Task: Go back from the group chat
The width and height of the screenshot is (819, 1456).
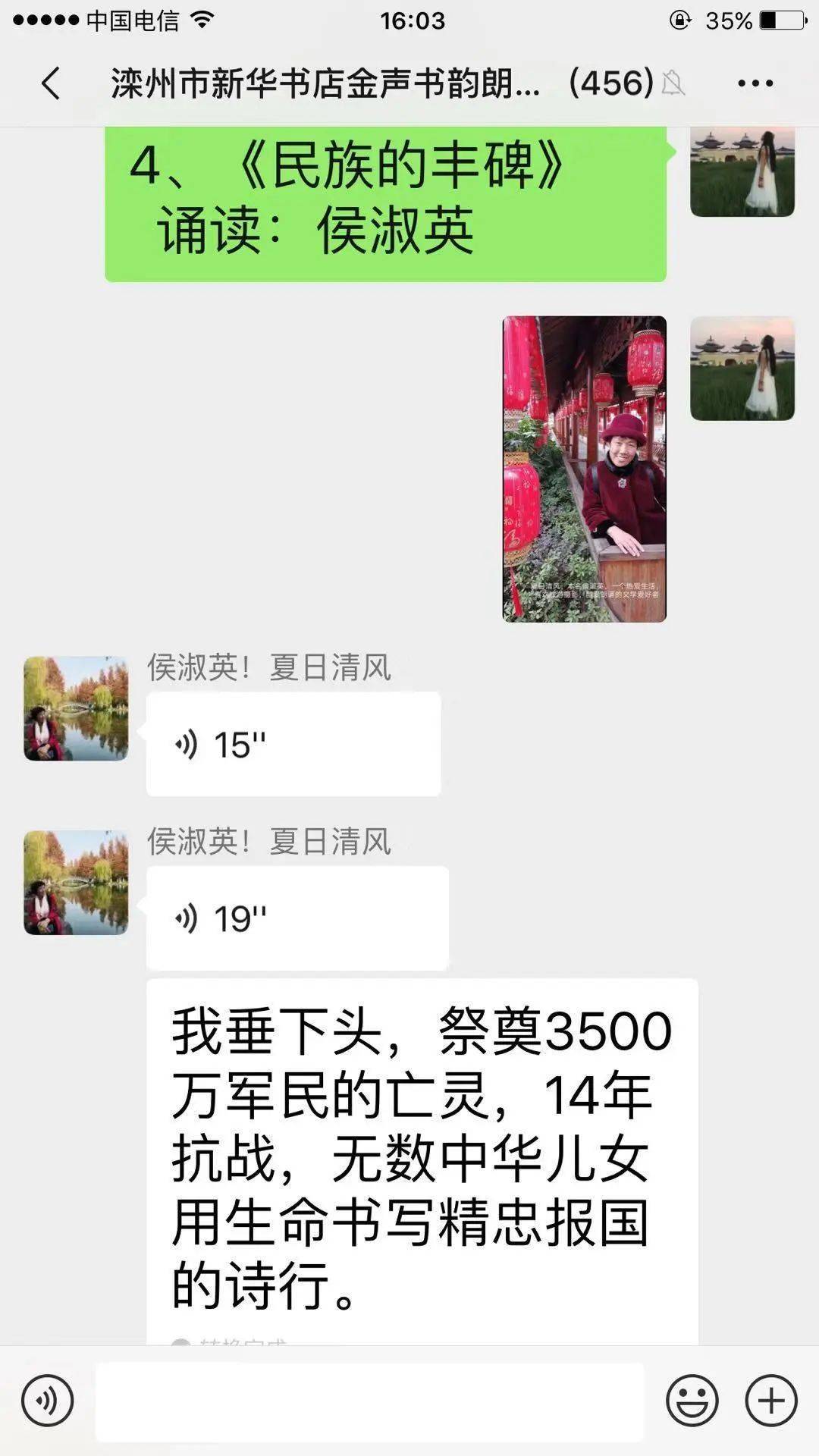Action: click(51, 83)
